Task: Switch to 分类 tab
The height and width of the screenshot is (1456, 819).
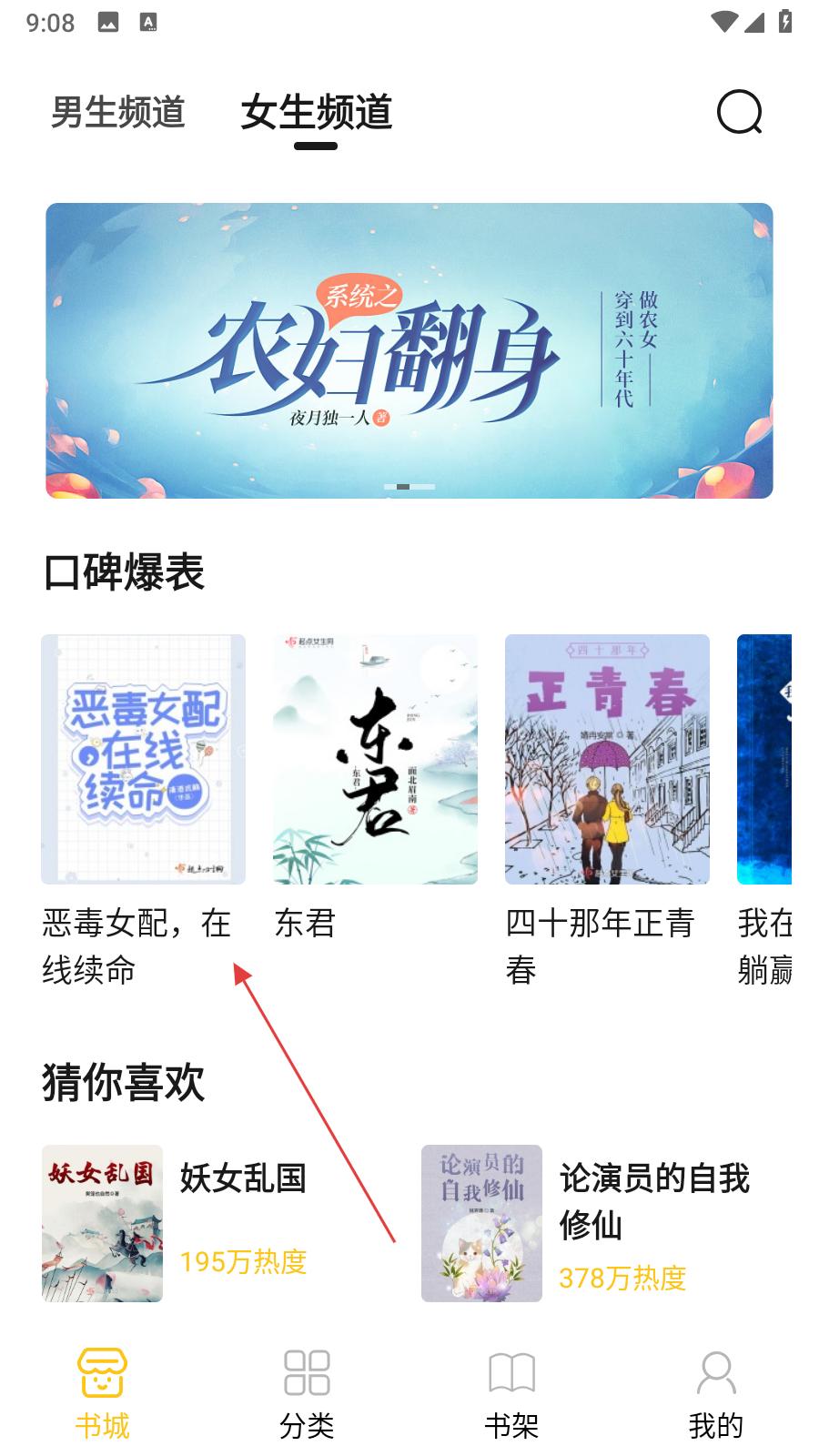Action: pyautogui.click(x=307, y=1392)
